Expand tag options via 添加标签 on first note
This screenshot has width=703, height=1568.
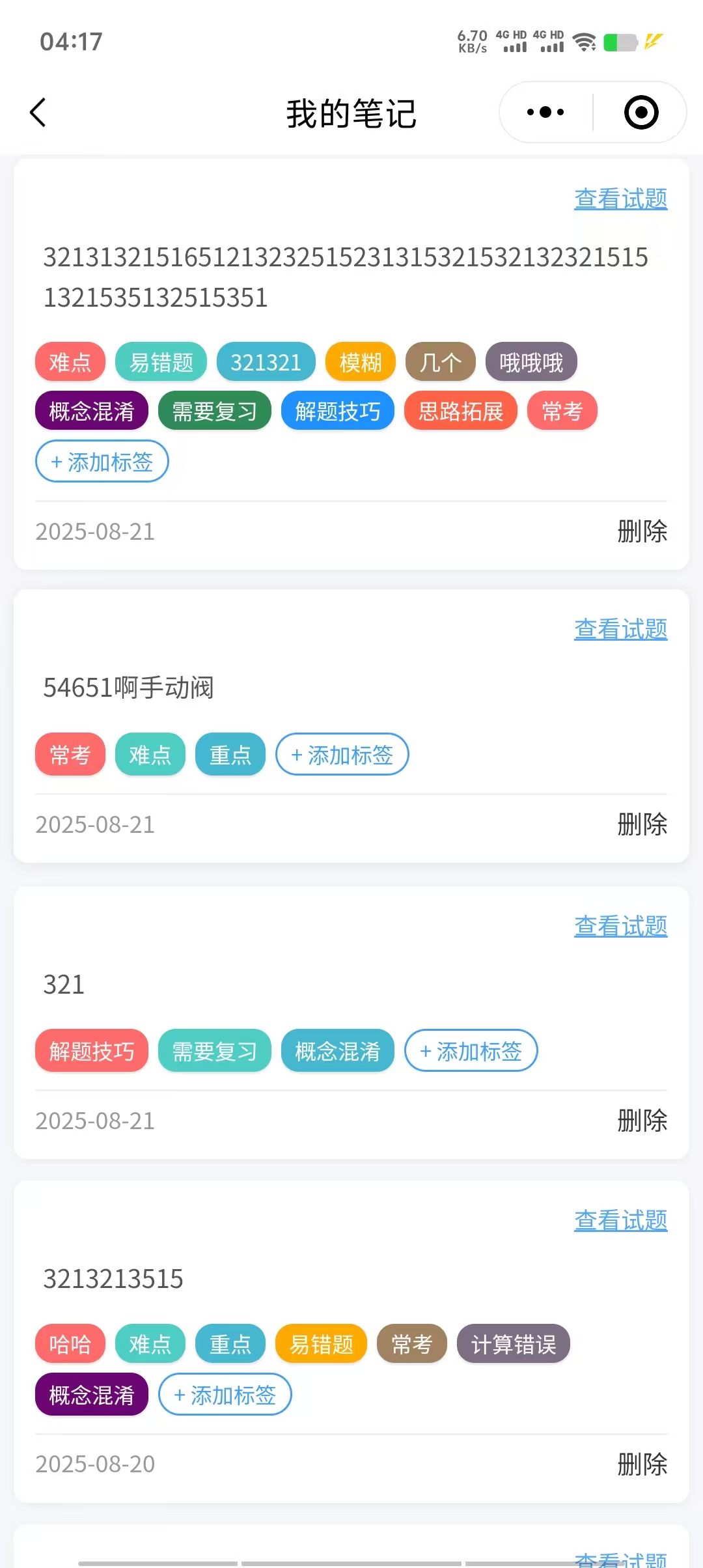(102, 462)
